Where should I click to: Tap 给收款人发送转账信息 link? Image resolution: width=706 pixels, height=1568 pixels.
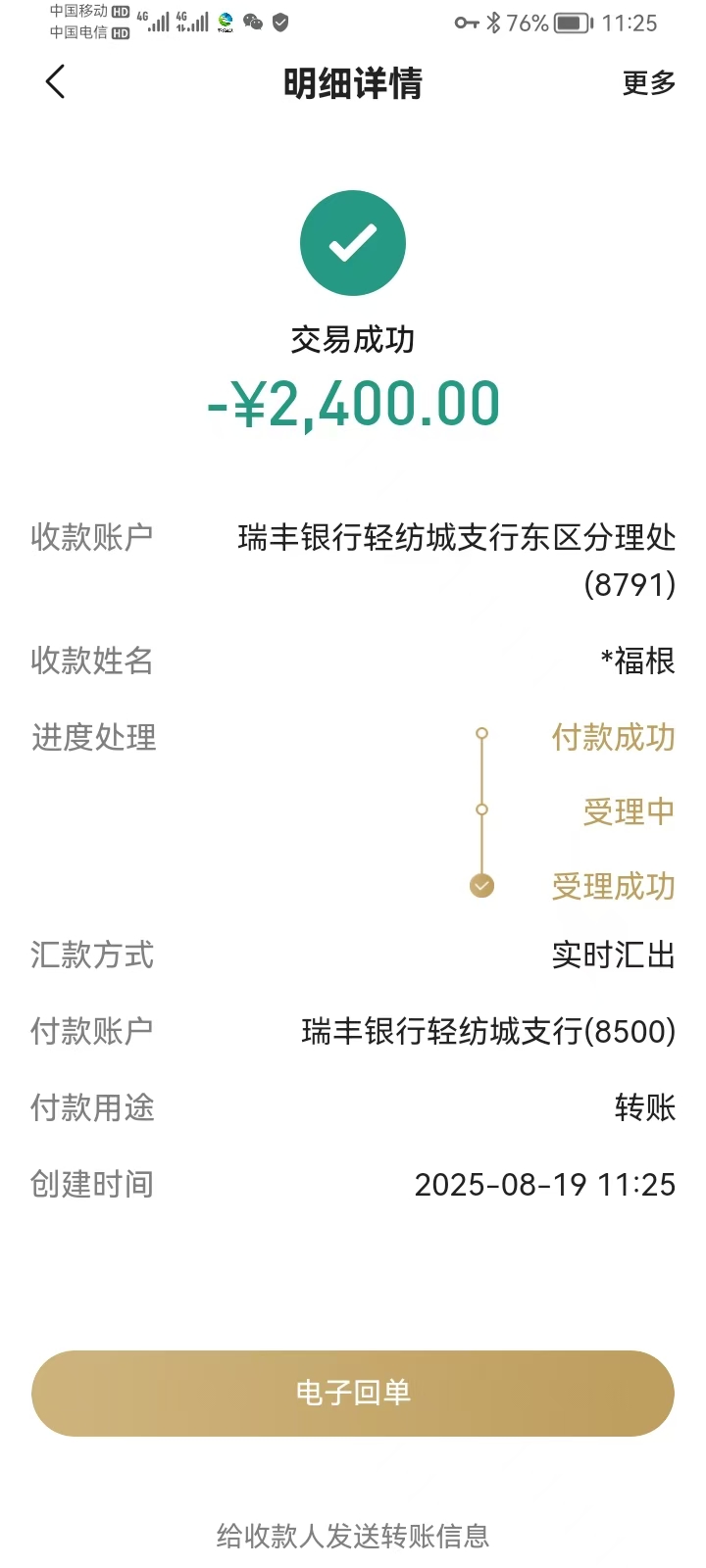click(x=353, y=1536)
